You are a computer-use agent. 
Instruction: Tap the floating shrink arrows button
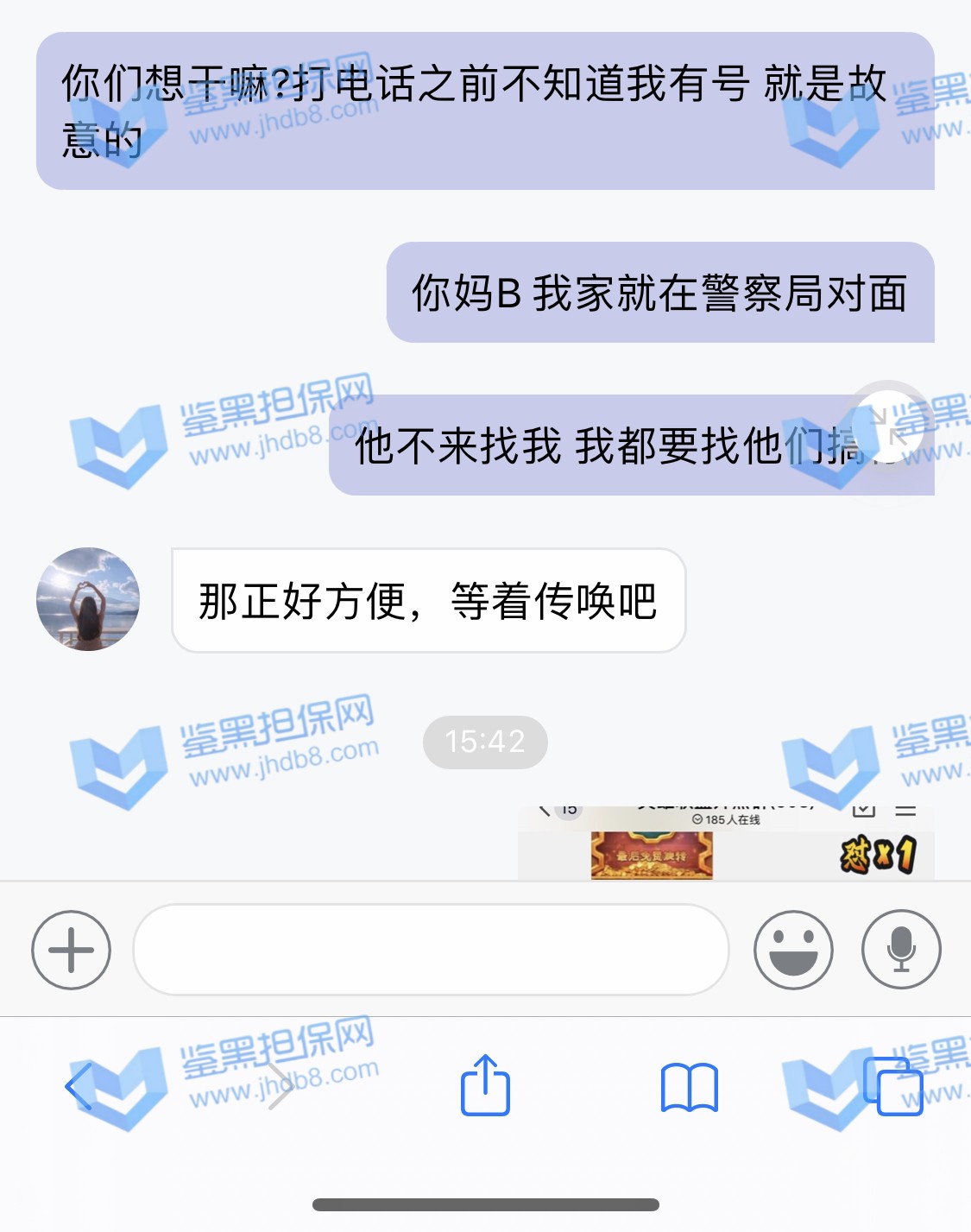coord(887,427)
